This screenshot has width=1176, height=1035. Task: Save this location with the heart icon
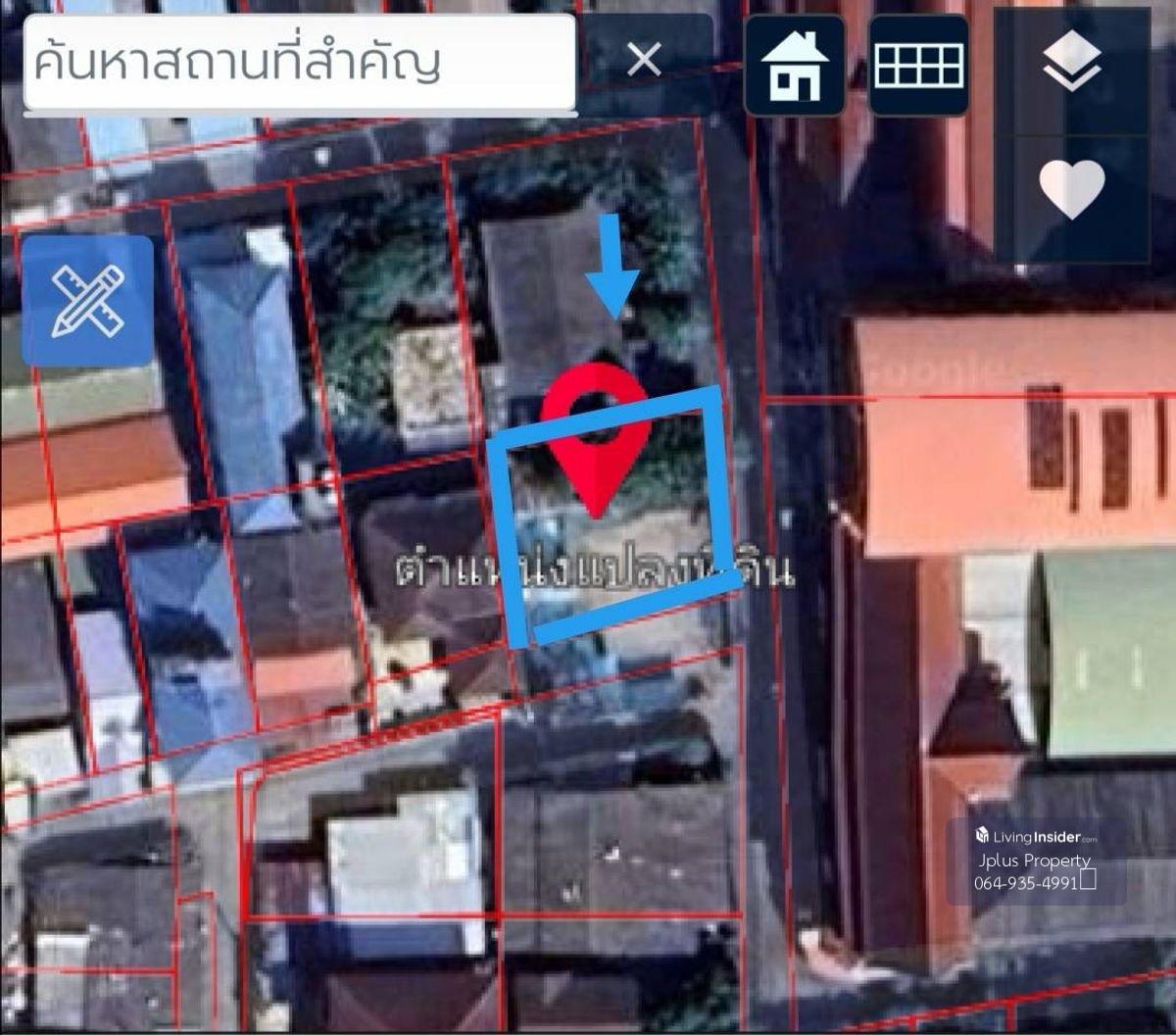coord(1071,188)
